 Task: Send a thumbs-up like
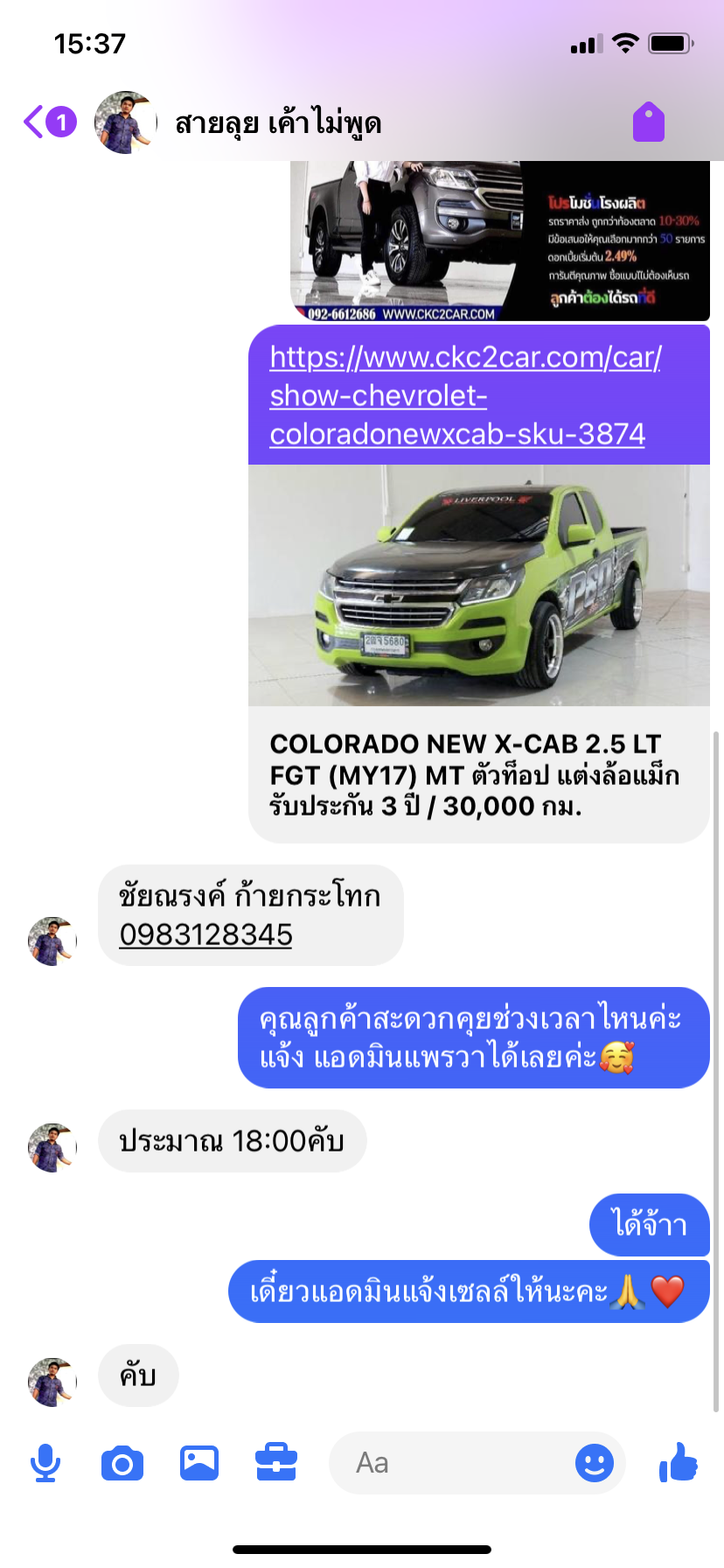[x=679, y=1463]
